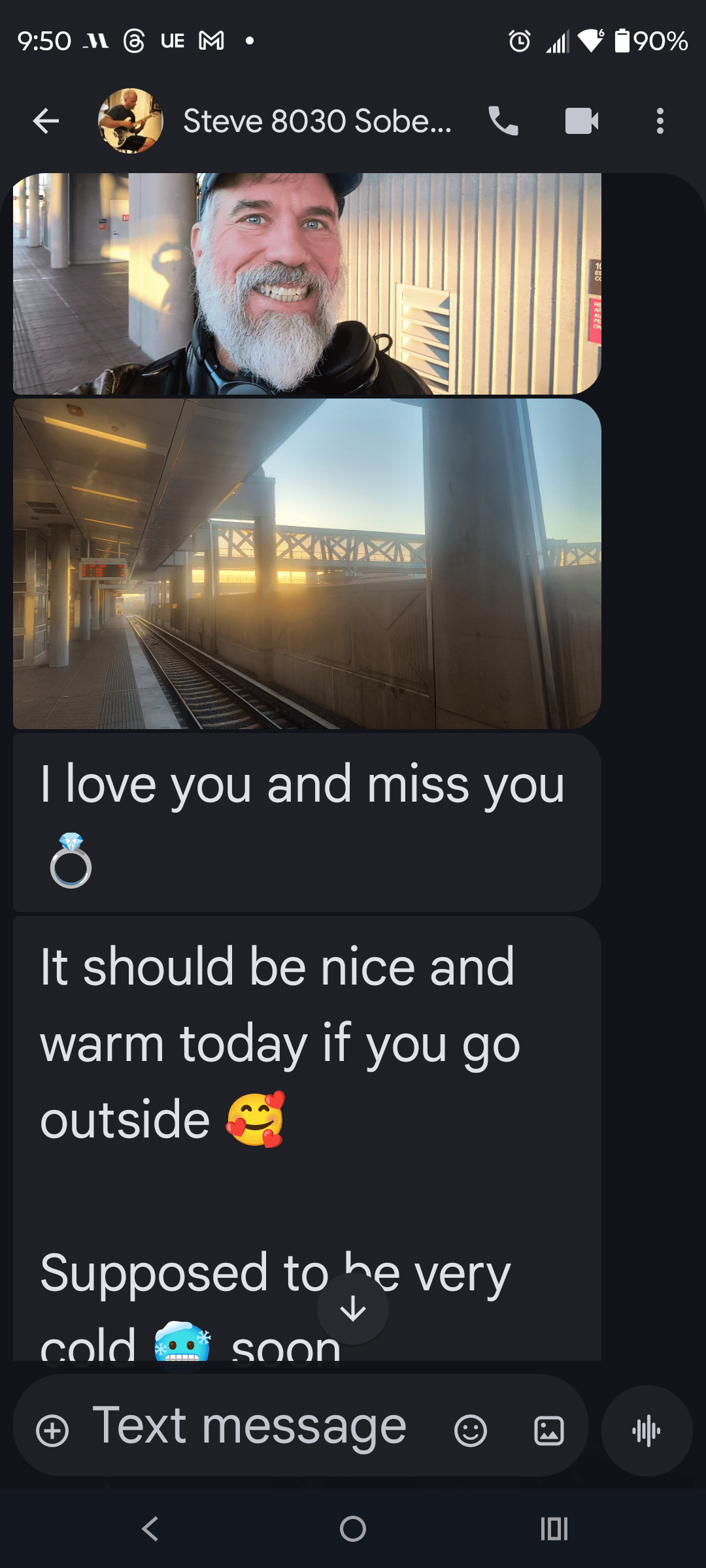
Task: Open the plus attachment menu
Action: (x=52, y=1431)
